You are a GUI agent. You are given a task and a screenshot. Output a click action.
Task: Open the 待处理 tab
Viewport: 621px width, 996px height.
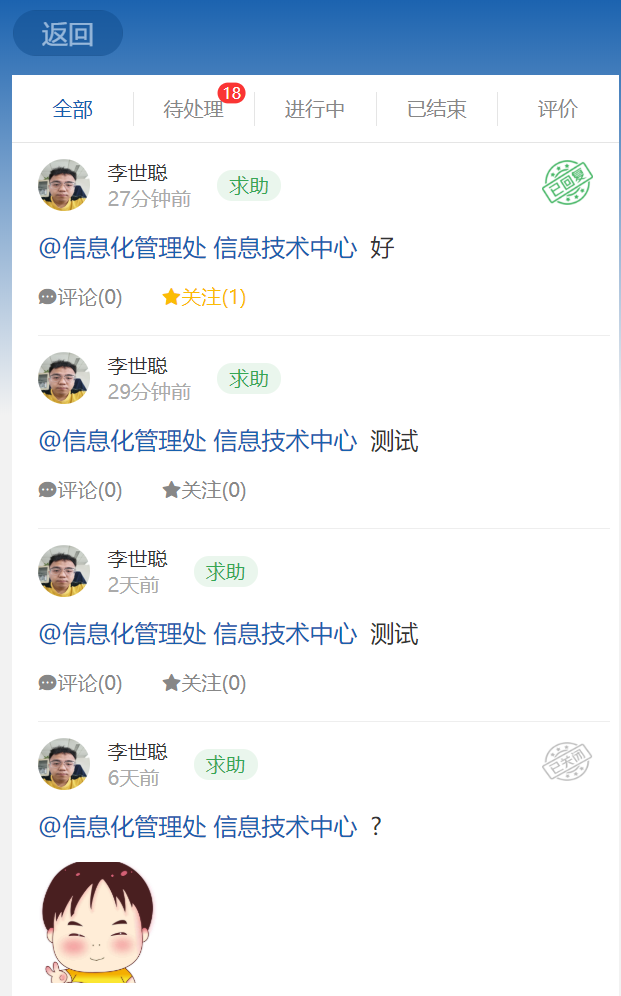[194, 109]
